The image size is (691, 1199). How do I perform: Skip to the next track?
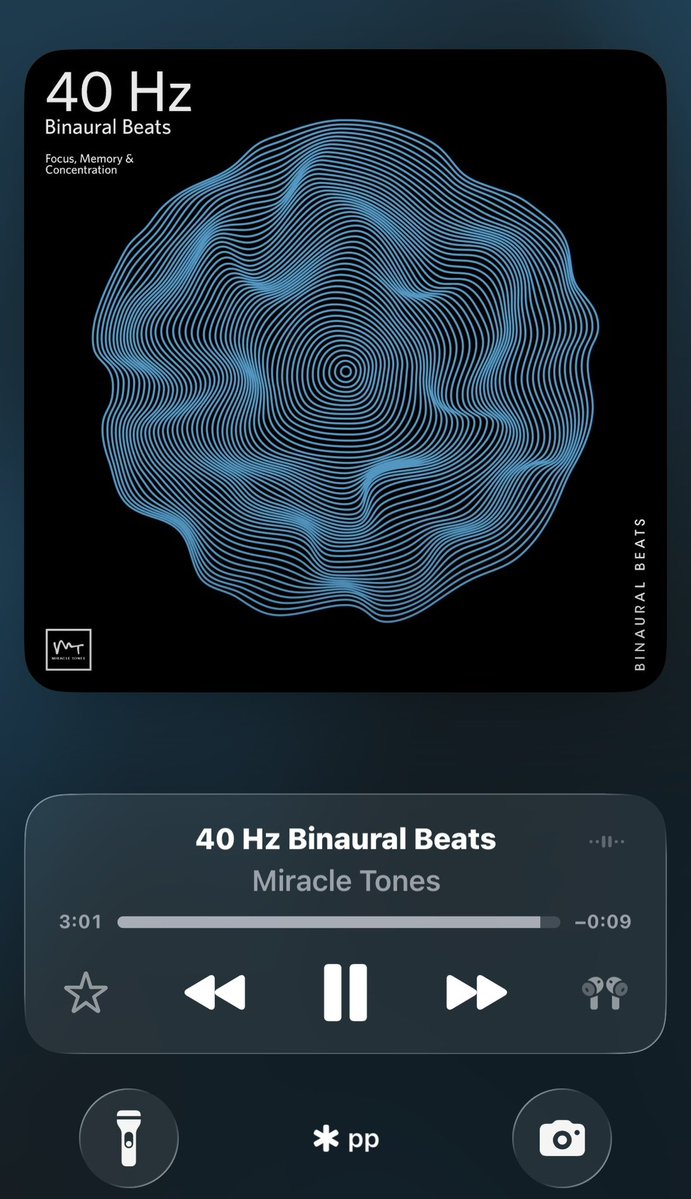click(x=476, y=993)
